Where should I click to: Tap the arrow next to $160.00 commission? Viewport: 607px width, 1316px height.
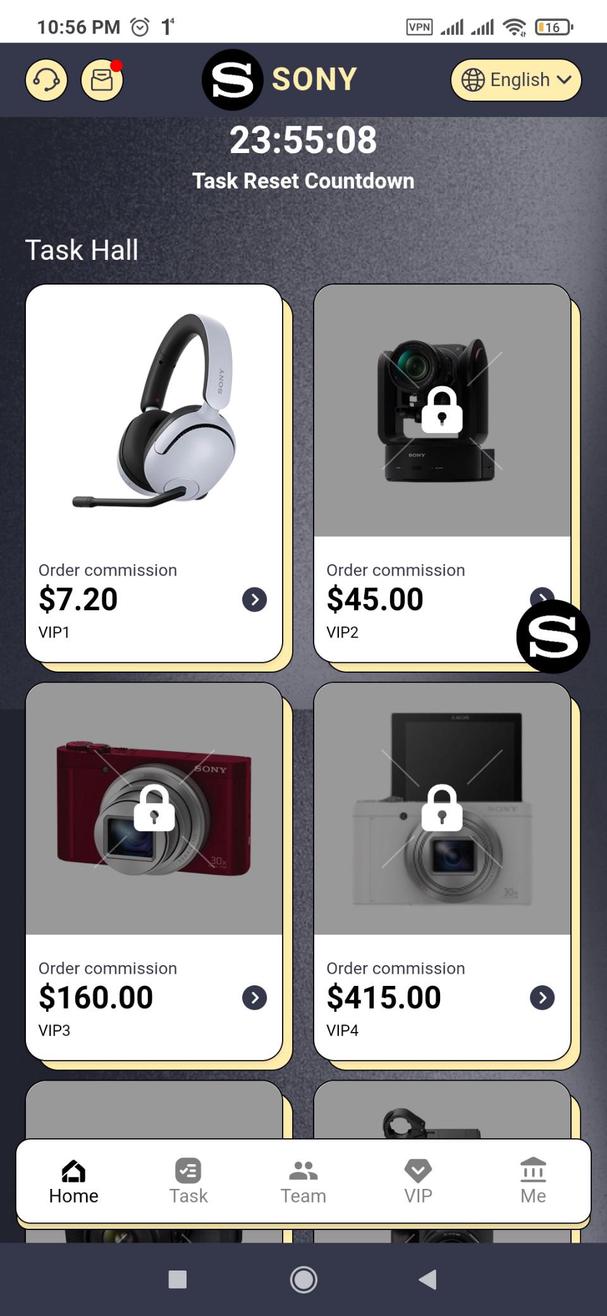coord(254,997)
